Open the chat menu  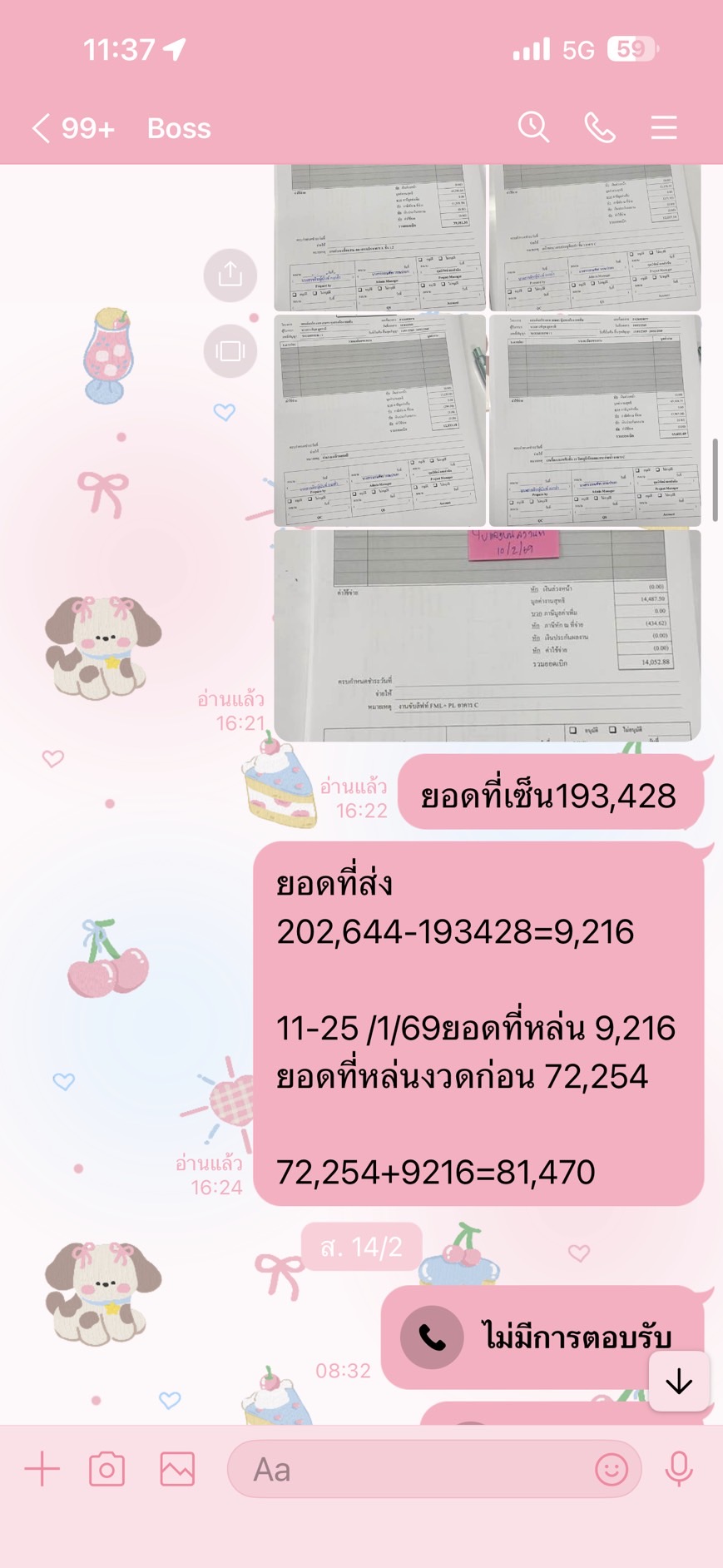tap(663, 128)
